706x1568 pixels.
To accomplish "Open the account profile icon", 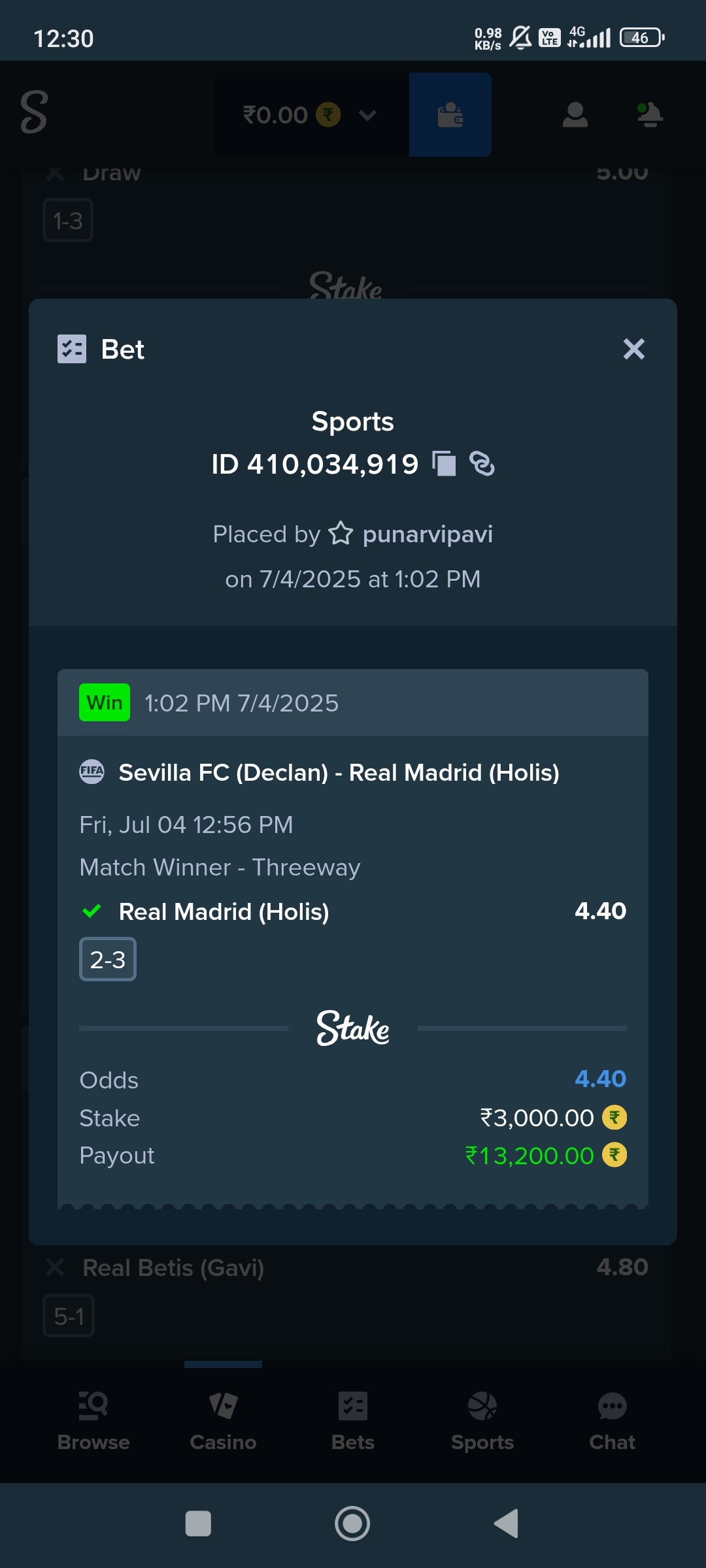I will (575, 115).
